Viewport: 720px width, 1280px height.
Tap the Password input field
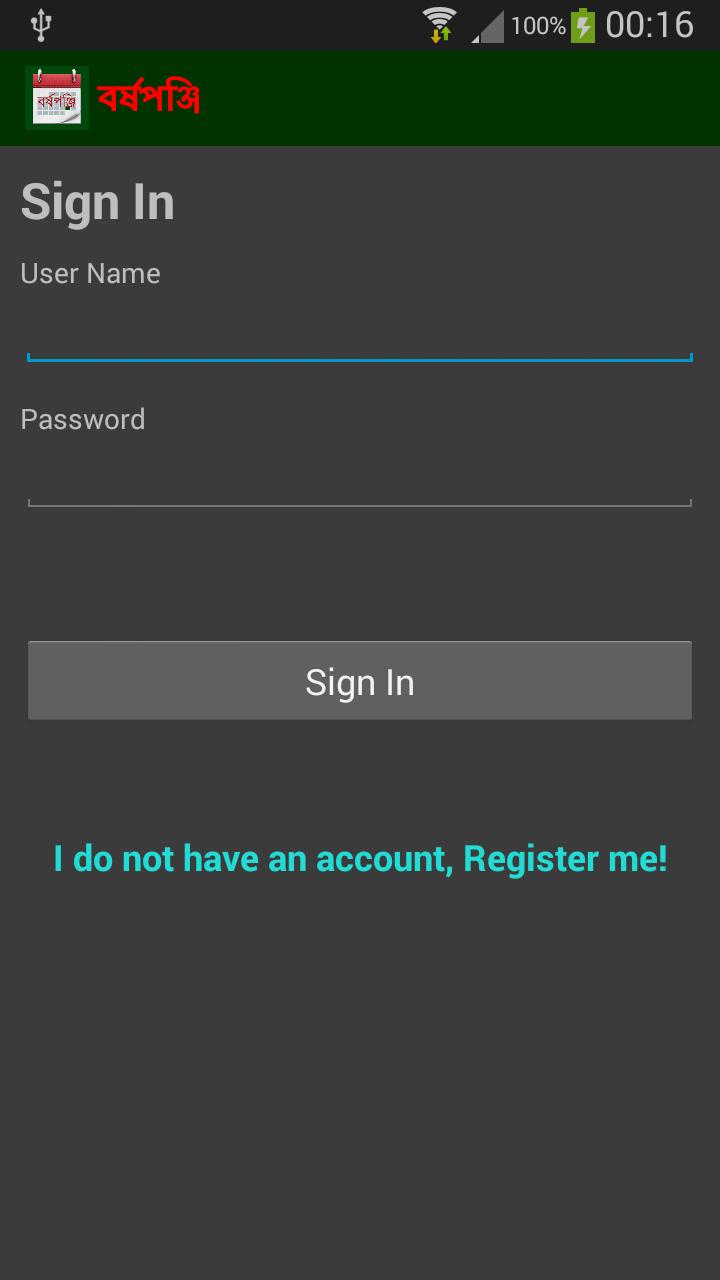pyautogui.click(x=360, y=481)
